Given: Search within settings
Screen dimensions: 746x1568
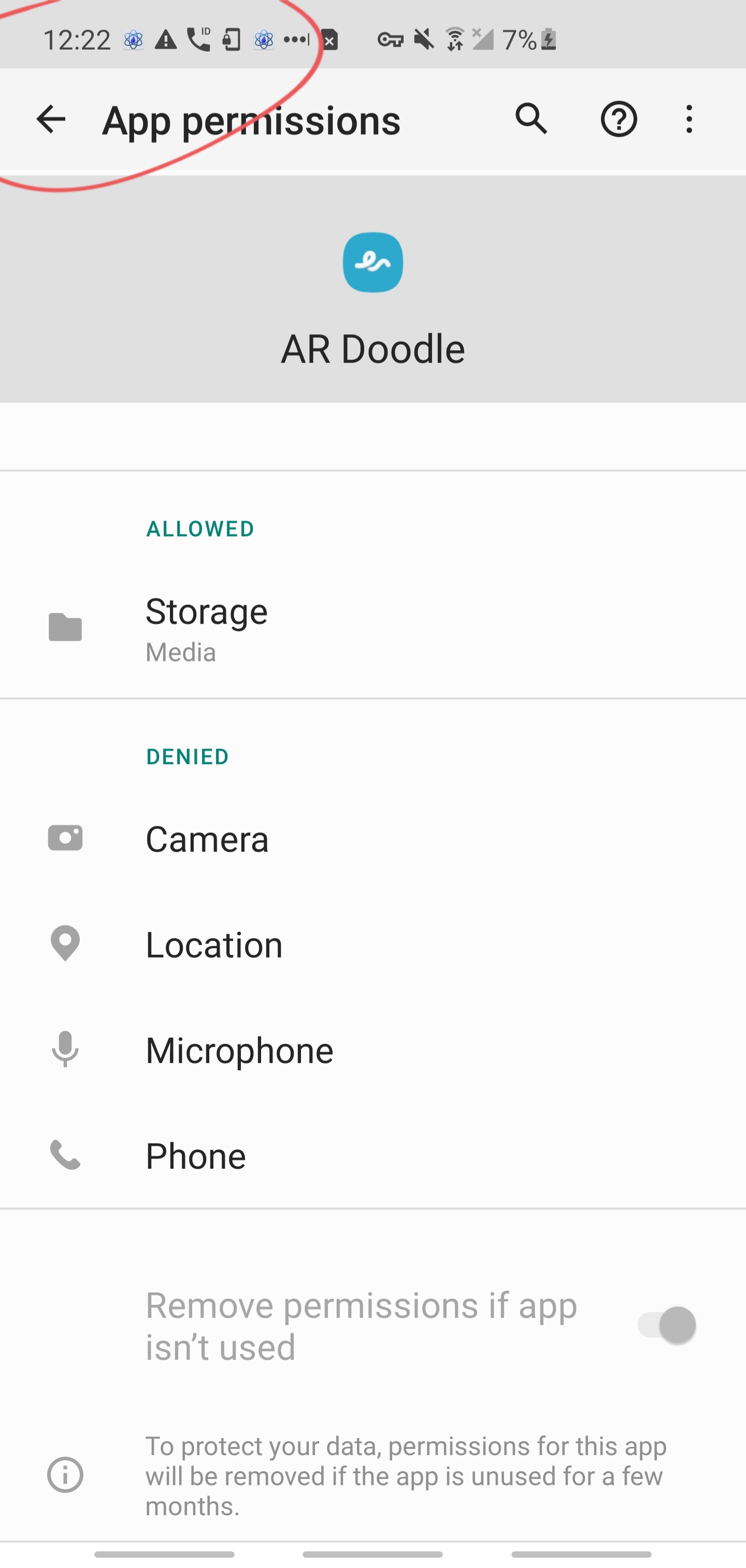Looking at the screenshot, I should tap(531, 119).
